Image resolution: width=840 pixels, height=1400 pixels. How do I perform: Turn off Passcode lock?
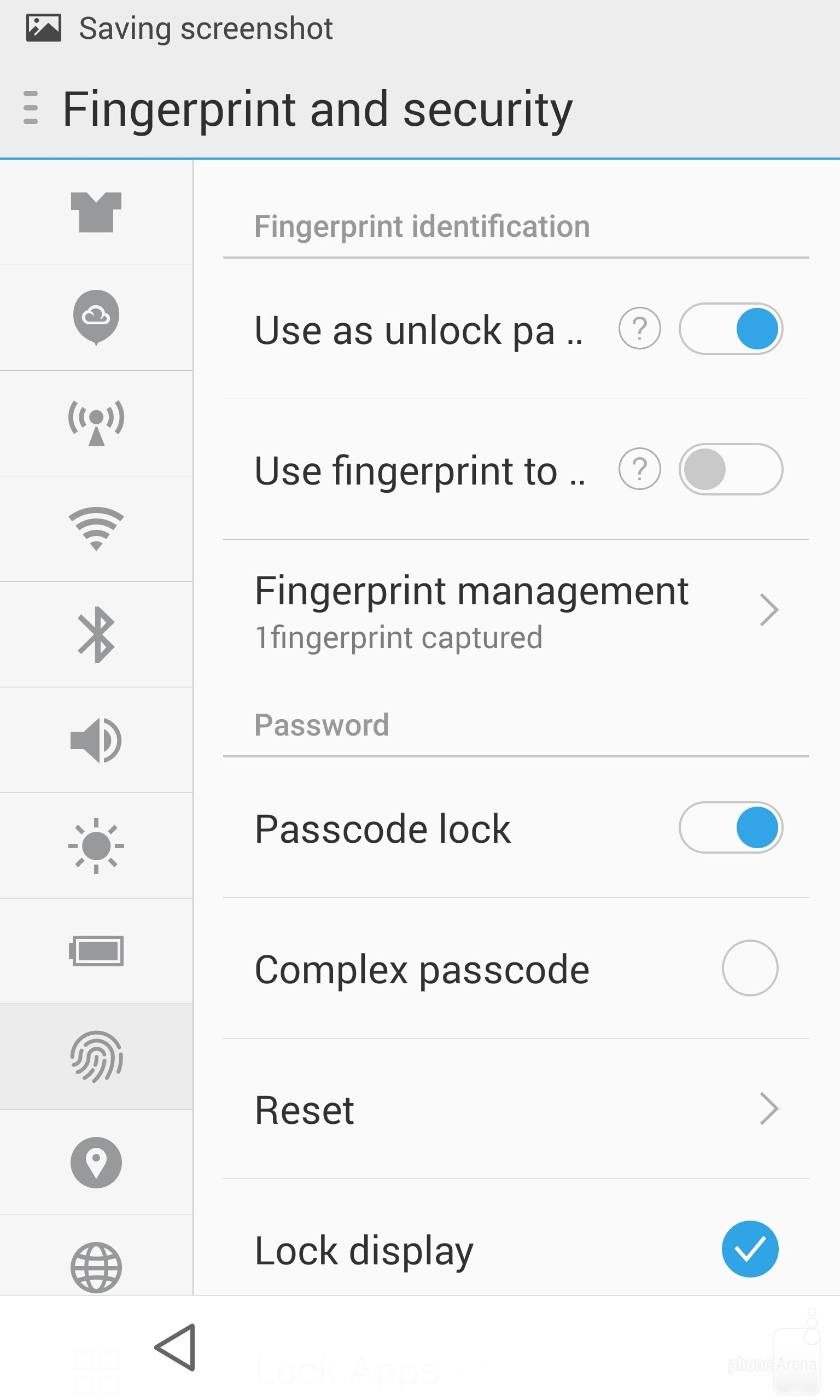(x=730, y=827)
